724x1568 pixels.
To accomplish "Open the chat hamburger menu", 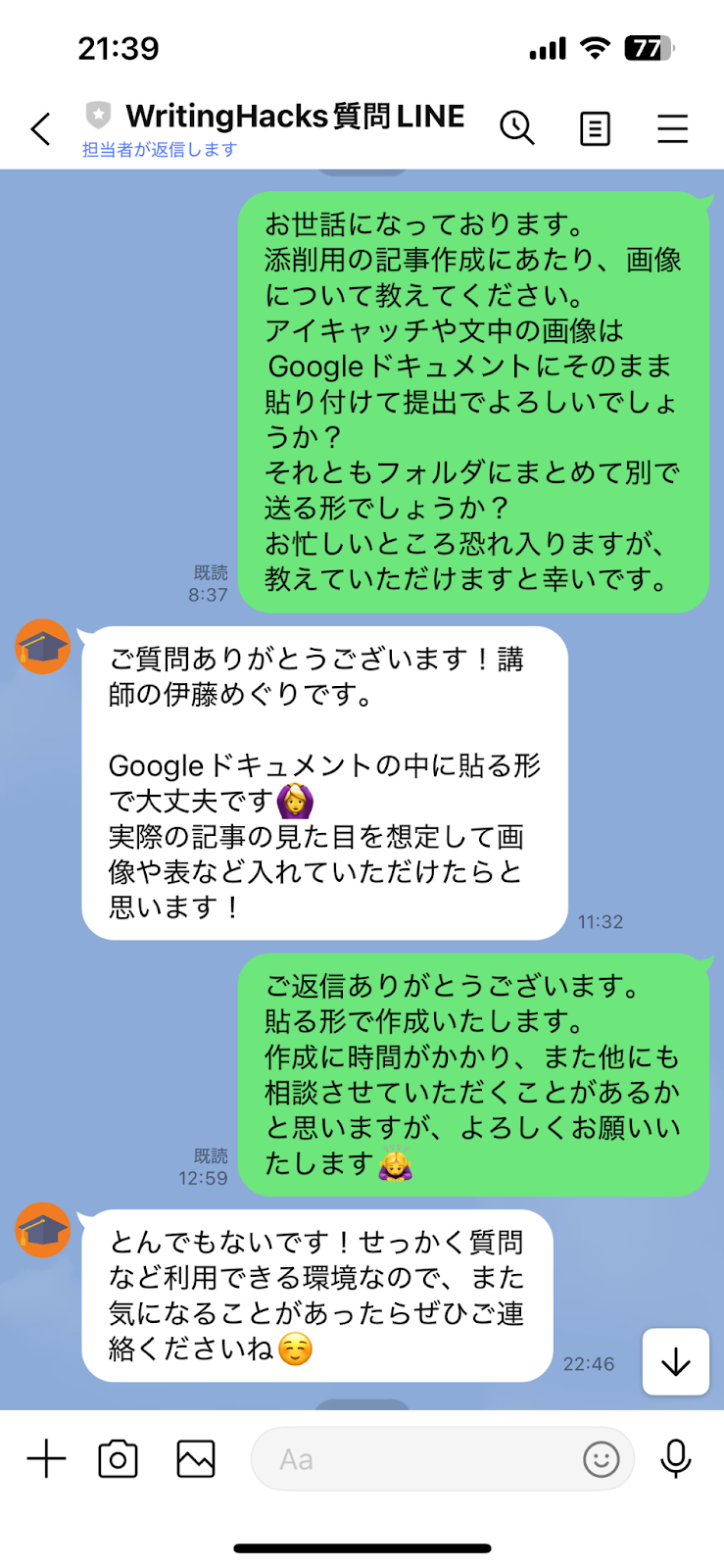I will 672,128.
